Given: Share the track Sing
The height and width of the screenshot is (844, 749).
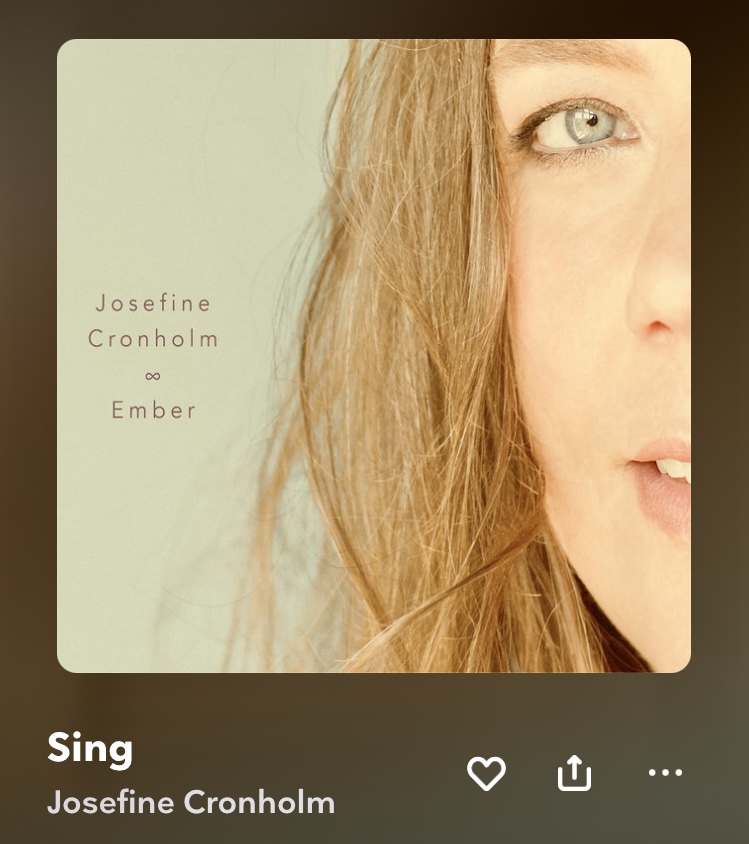Looking at the screenshot, I should 574,773.
